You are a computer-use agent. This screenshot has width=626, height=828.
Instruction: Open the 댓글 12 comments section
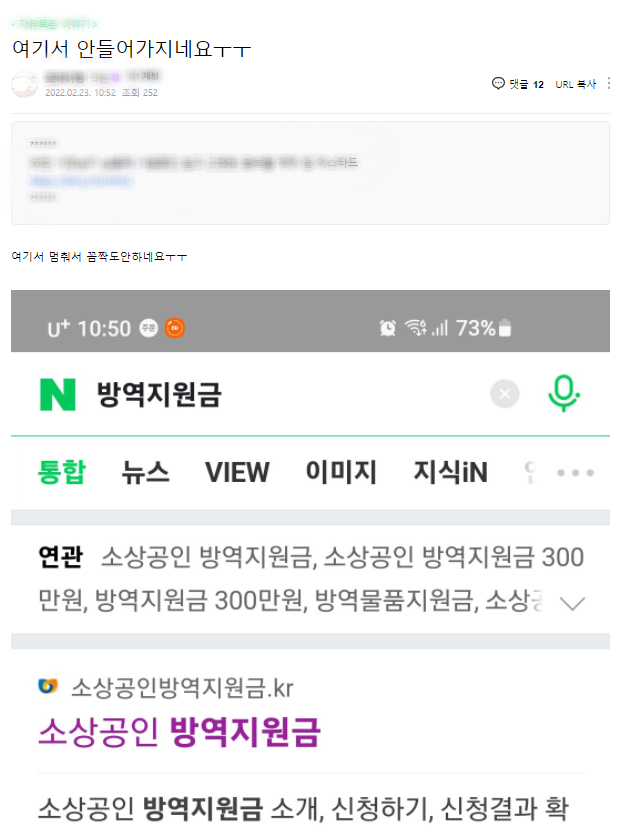[518, 84]
